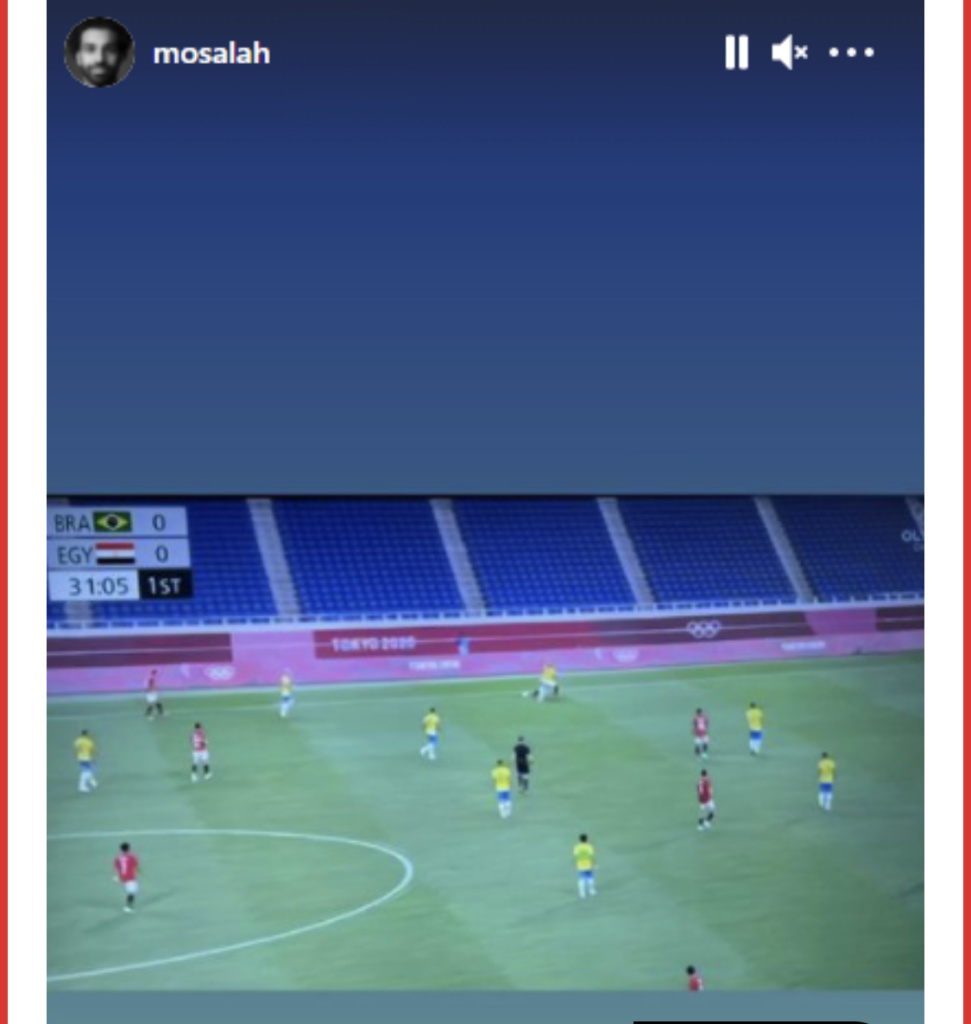The height and width of the screenshot is (1024, 971).
Task: Tap the profile picture avatar
Action: [99, 52]
